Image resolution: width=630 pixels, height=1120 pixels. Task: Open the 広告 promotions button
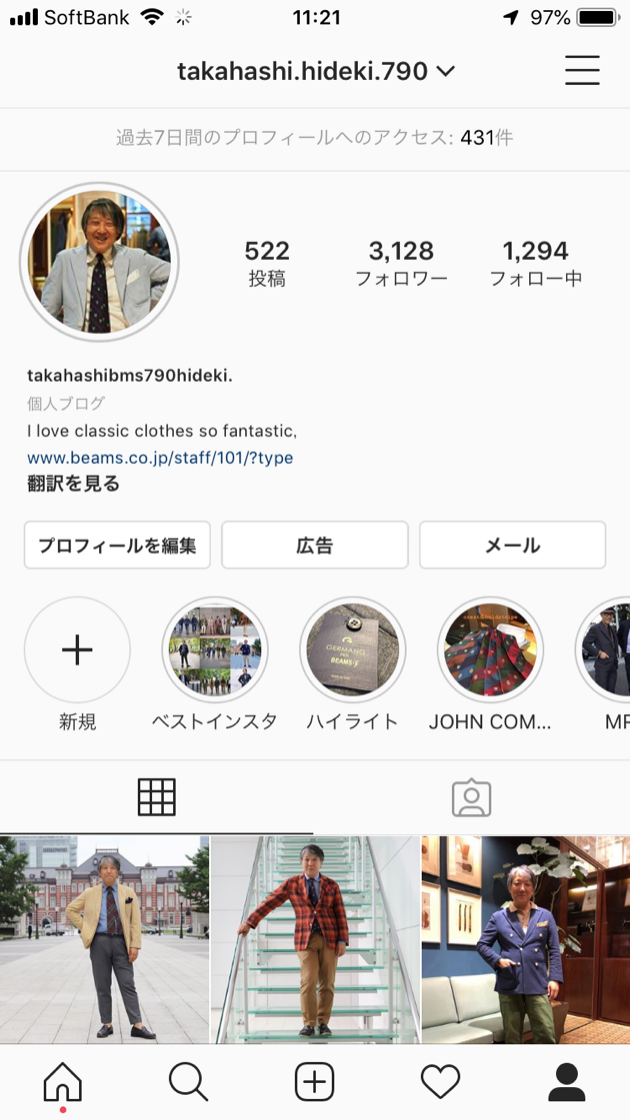coord(315,545)
